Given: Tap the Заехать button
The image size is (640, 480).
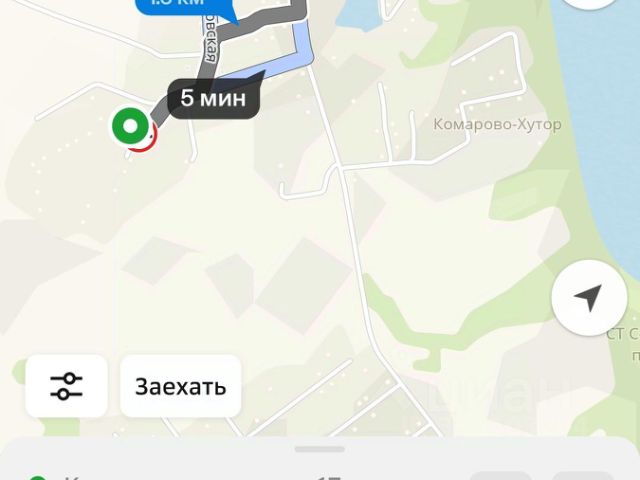Looking at the screenshot, I should tap(180, 386).
